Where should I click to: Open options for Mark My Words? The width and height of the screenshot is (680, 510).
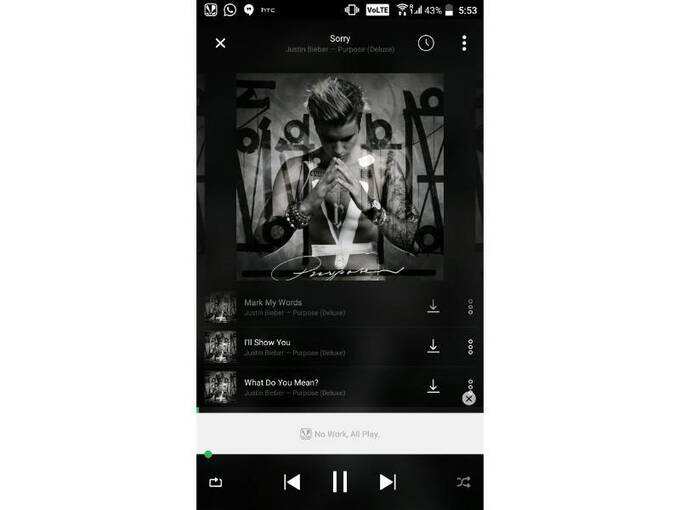[x=470, y=307]
